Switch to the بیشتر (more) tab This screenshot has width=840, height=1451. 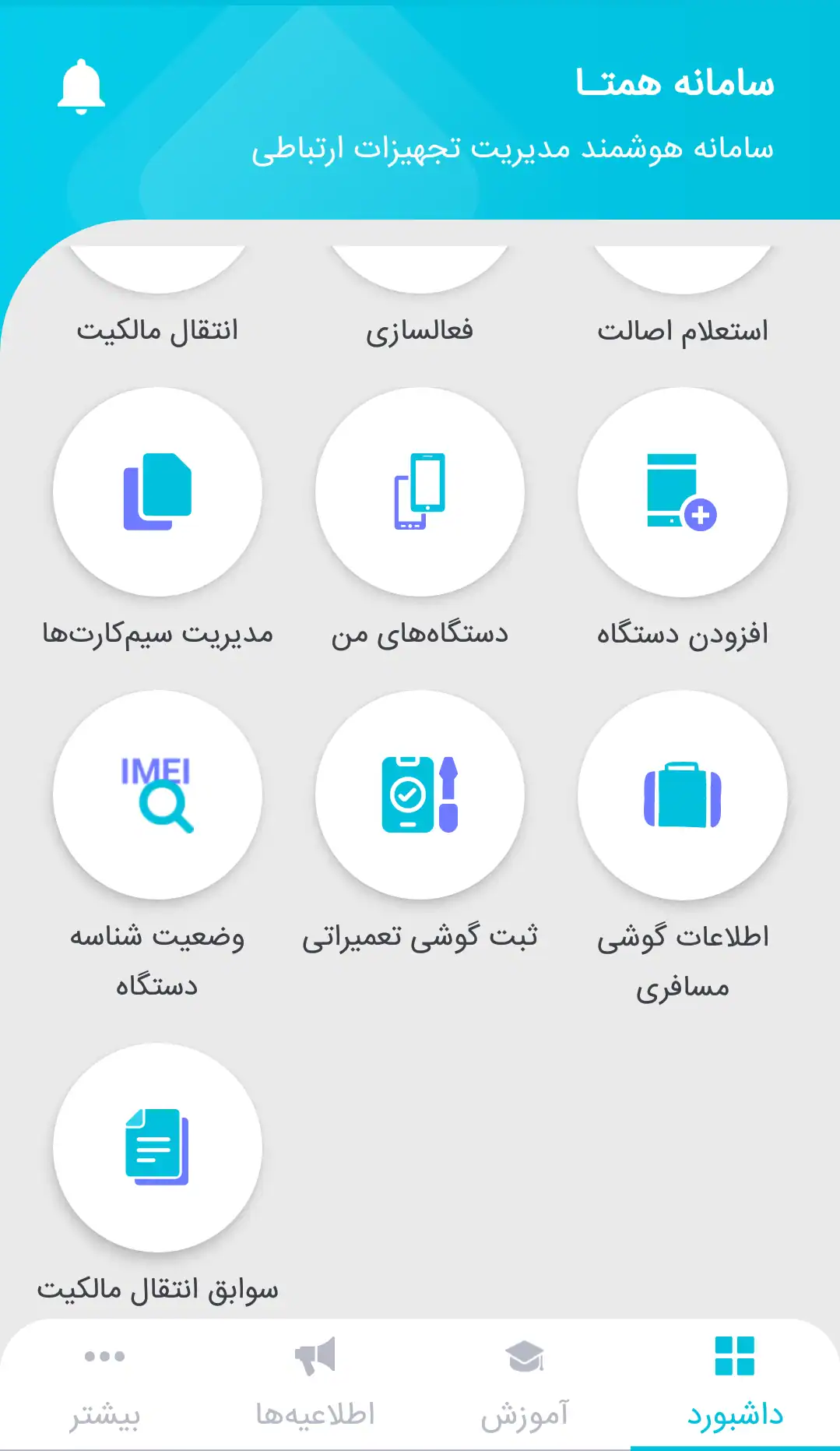[x=105, y=1386]
